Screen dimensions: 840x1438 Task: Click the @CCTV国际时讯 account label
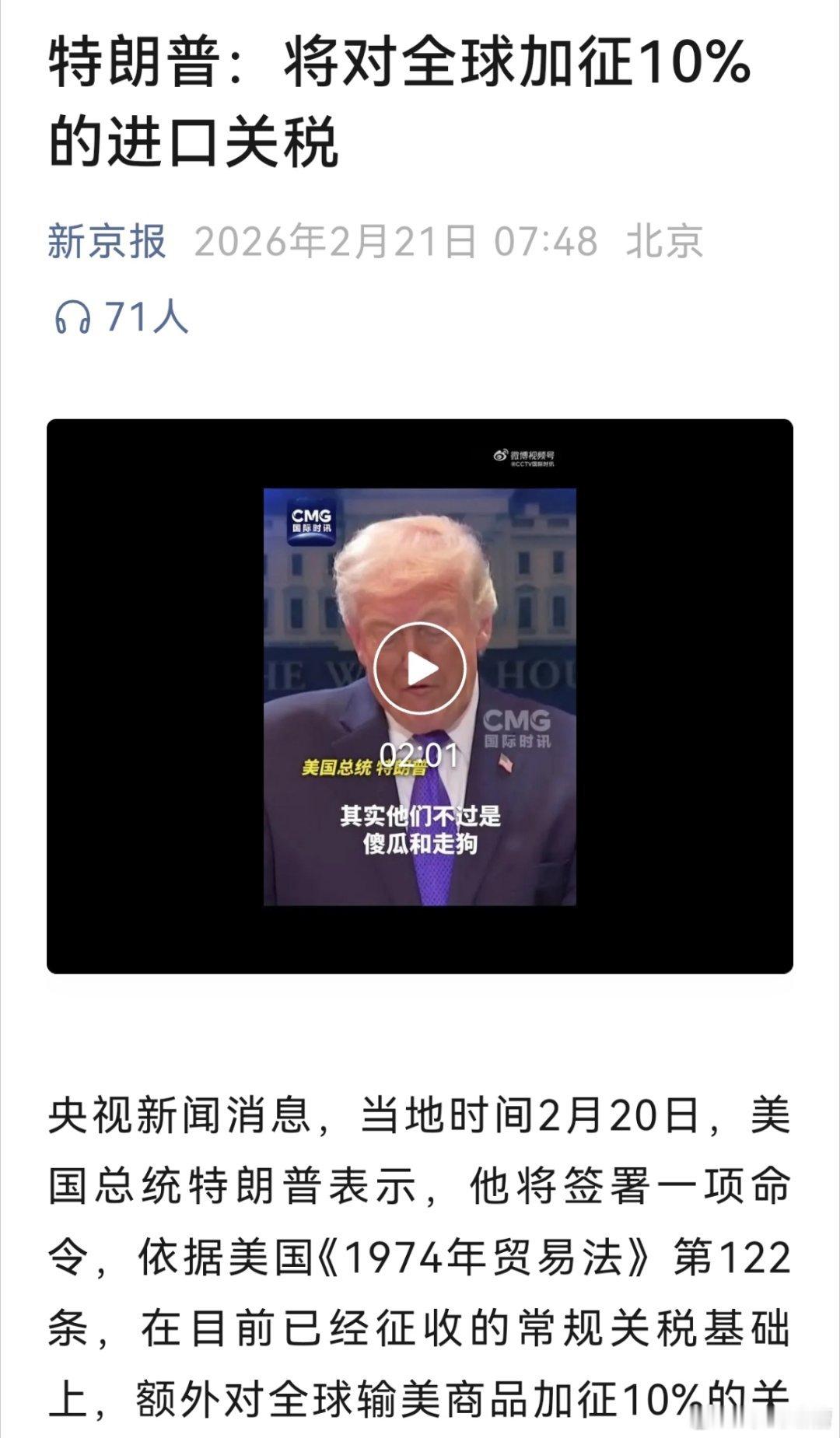point(534,464)
